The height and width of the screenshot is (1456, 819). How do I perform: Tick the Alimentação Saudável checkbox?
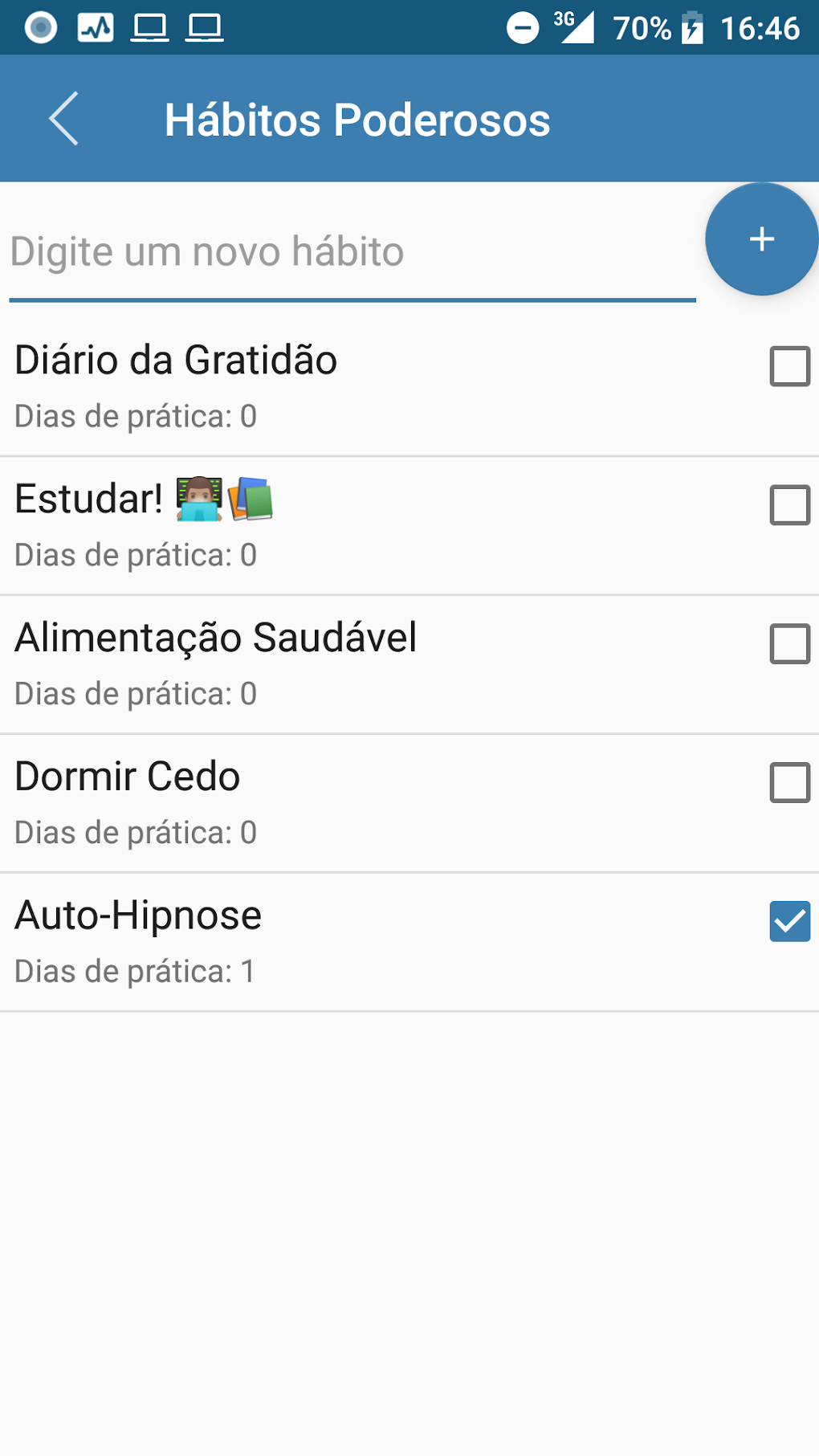click(789, 644)
